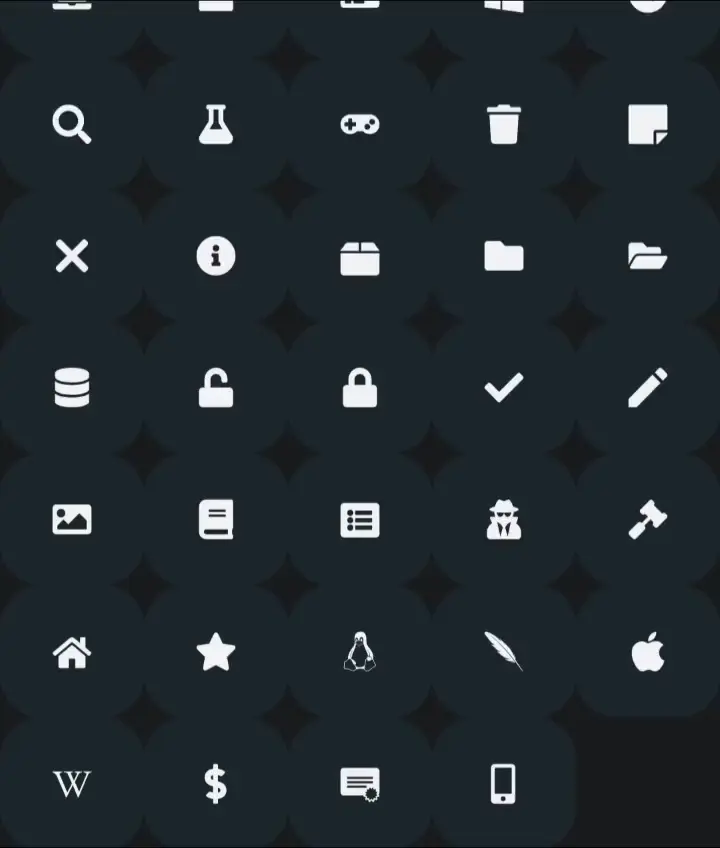This screenshot has width=720, height=848.
Task: Click the info circle icon
Action: tap(216, 256)
